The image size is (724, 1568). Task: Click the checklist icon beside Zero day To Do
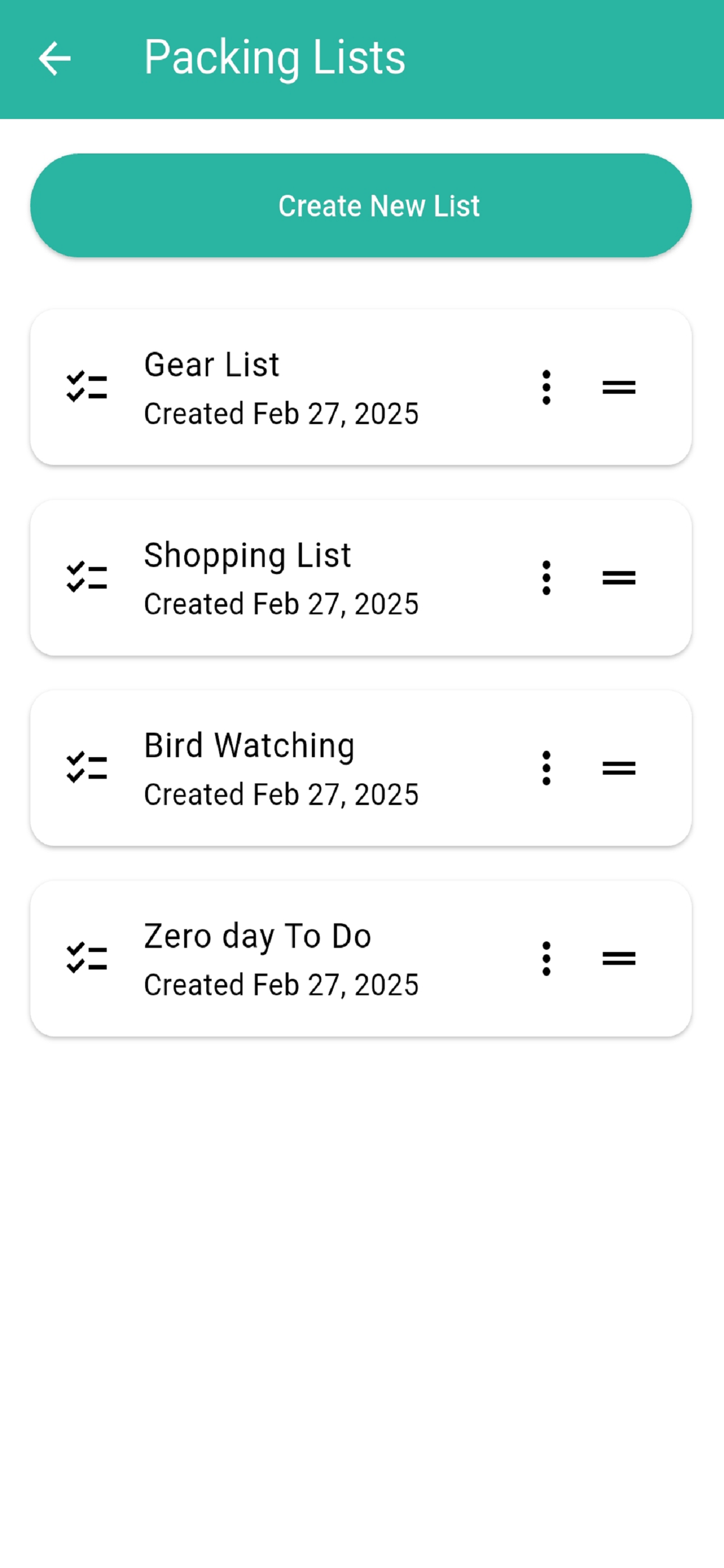tap(86, 958)
